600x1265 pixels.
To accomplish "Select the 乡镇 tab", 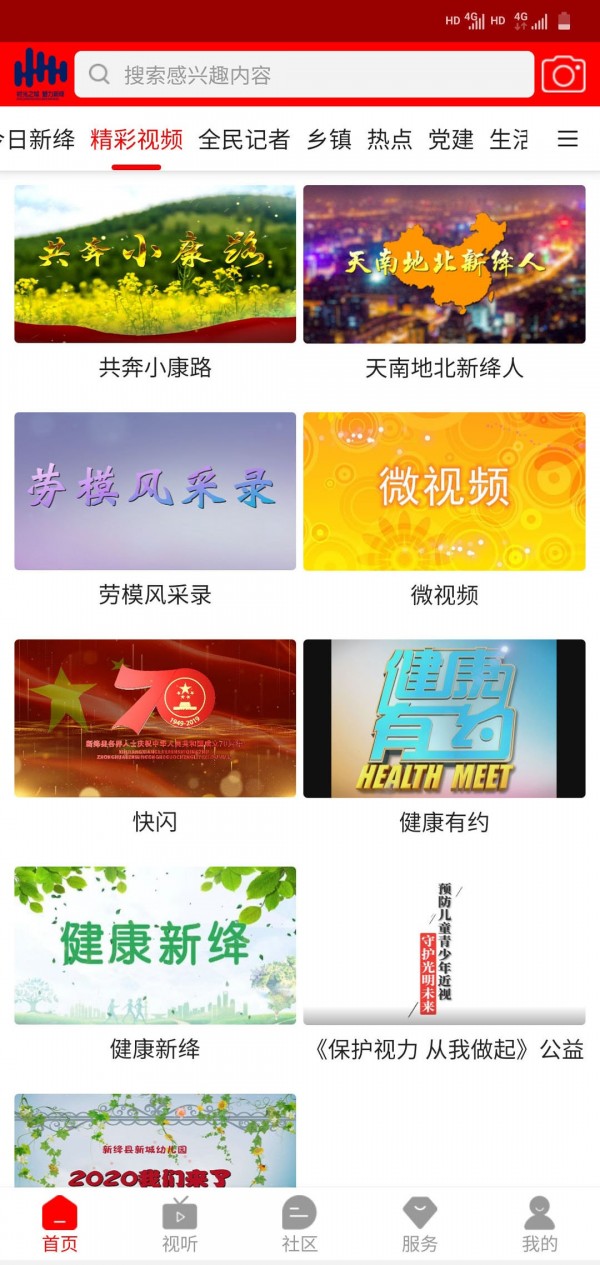I will pos(329,139).
